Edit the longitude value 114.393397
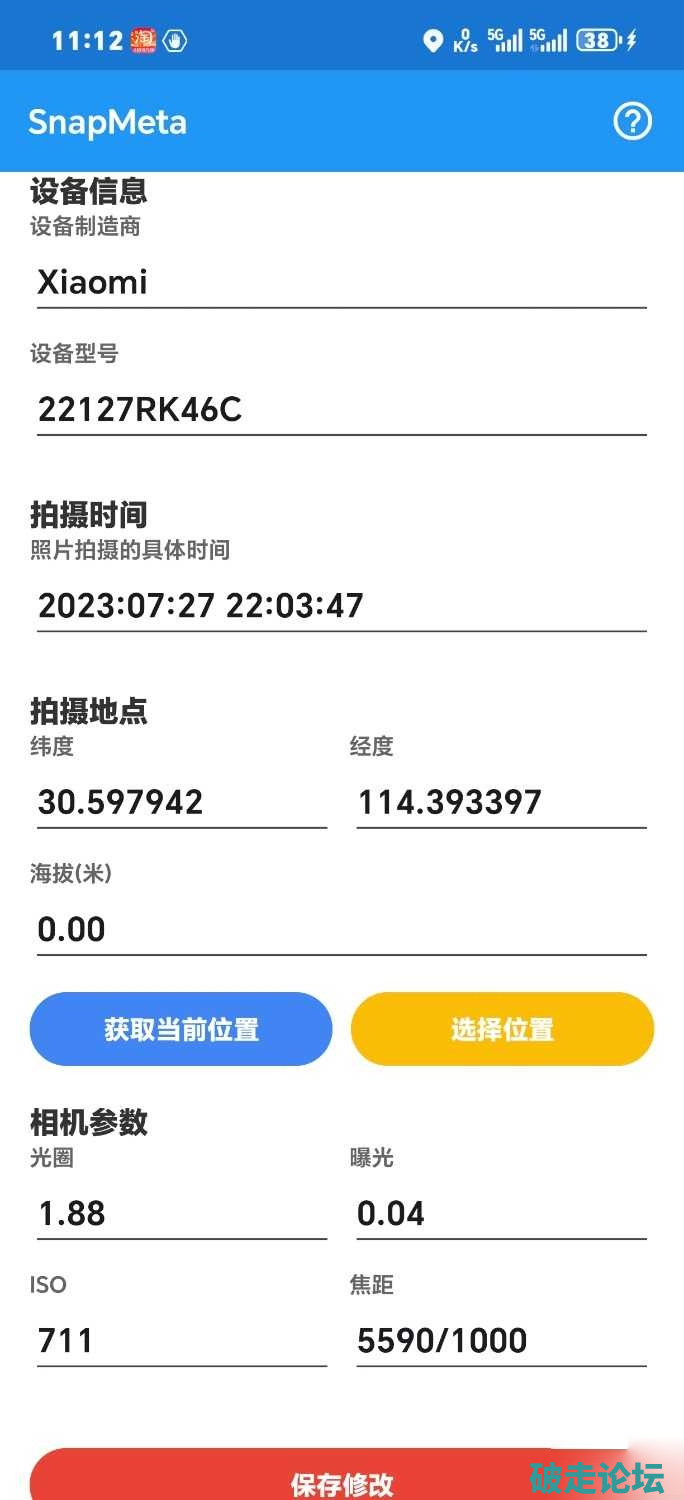Screen dimensions: 684x1500 [x=501, y=802]
